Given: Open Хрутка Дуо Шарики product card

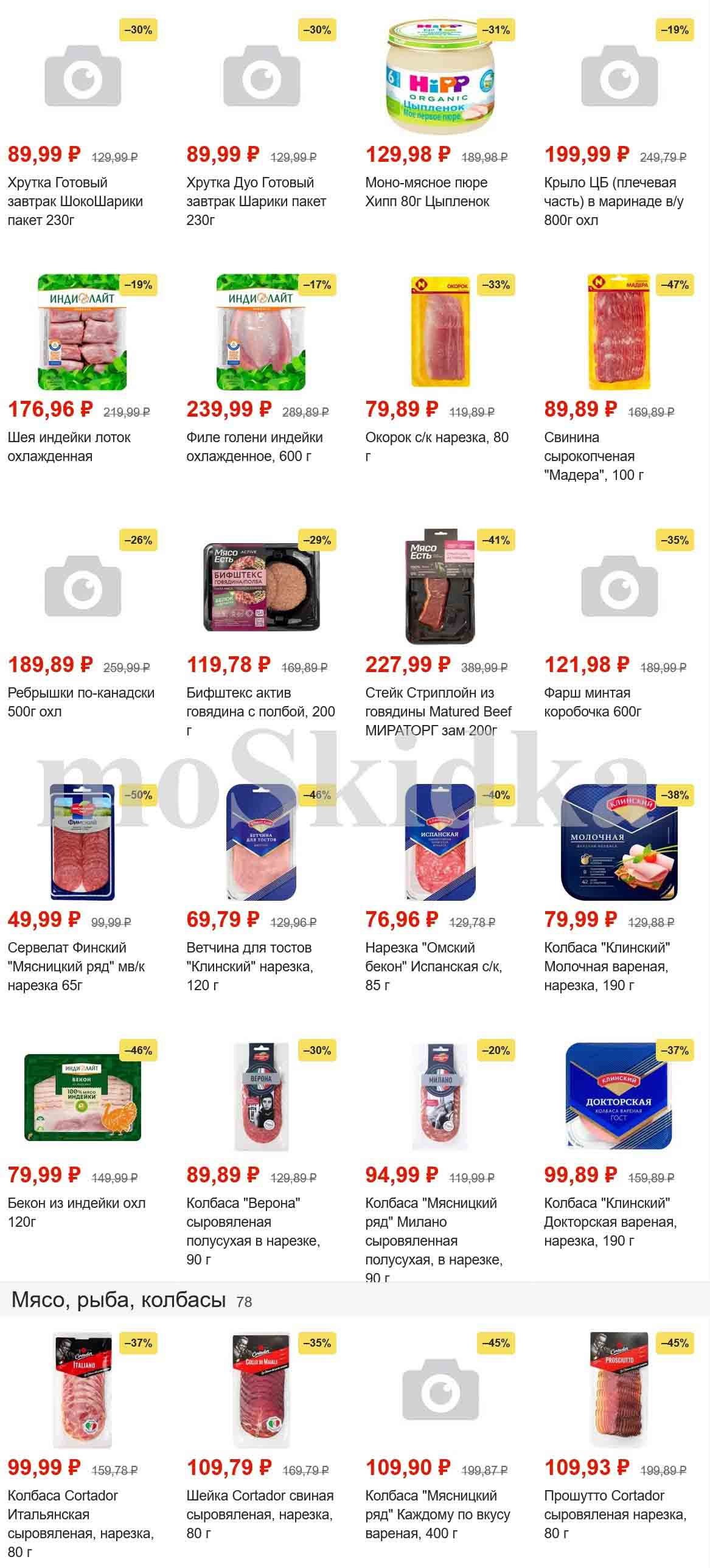Looking at the screenshot, I should pyautogui.click(x=256, y=201).
